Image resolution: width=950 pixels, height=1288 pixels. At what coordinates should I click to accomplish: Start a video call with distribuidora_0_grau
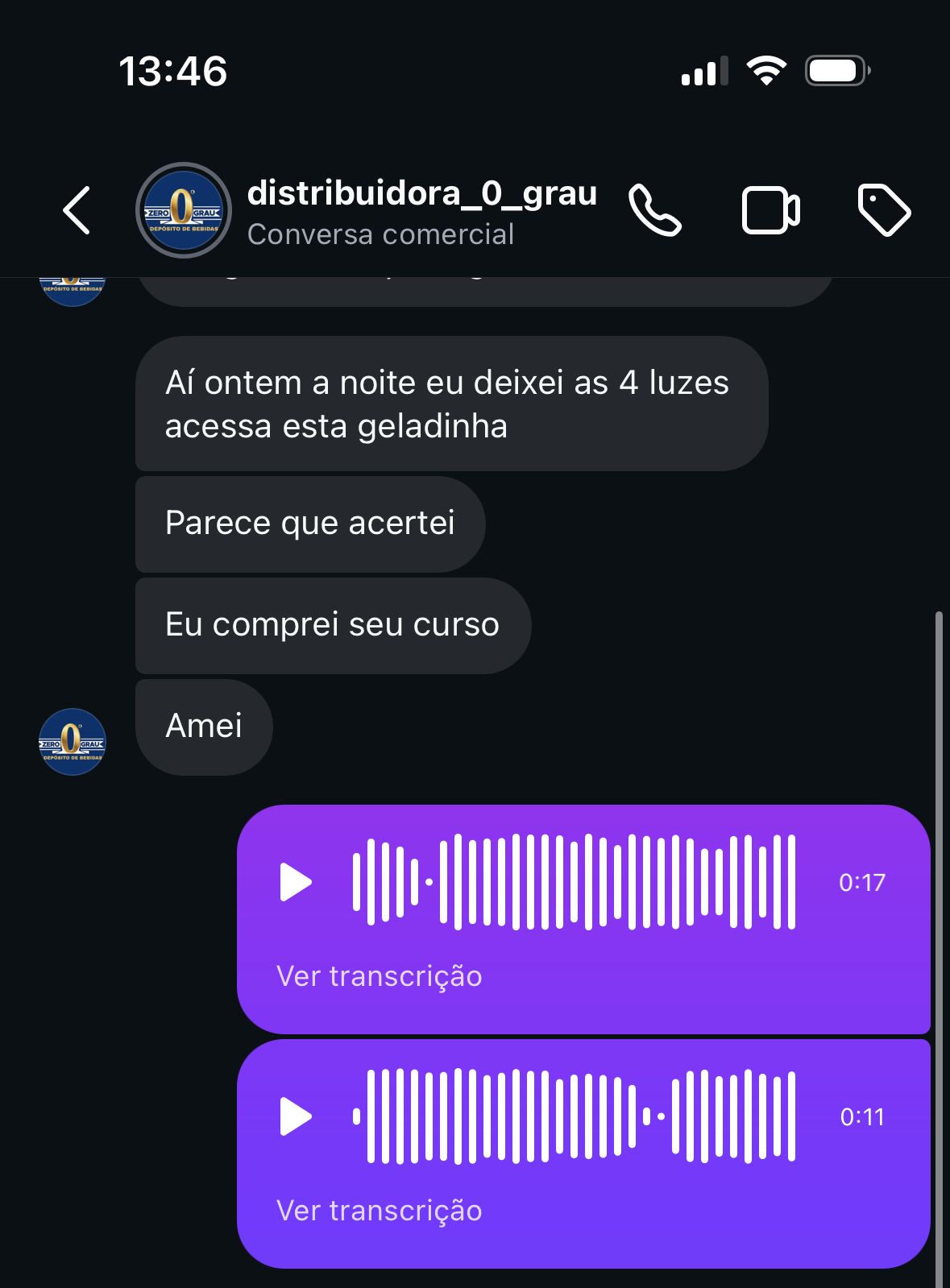[x=771, y=210]
